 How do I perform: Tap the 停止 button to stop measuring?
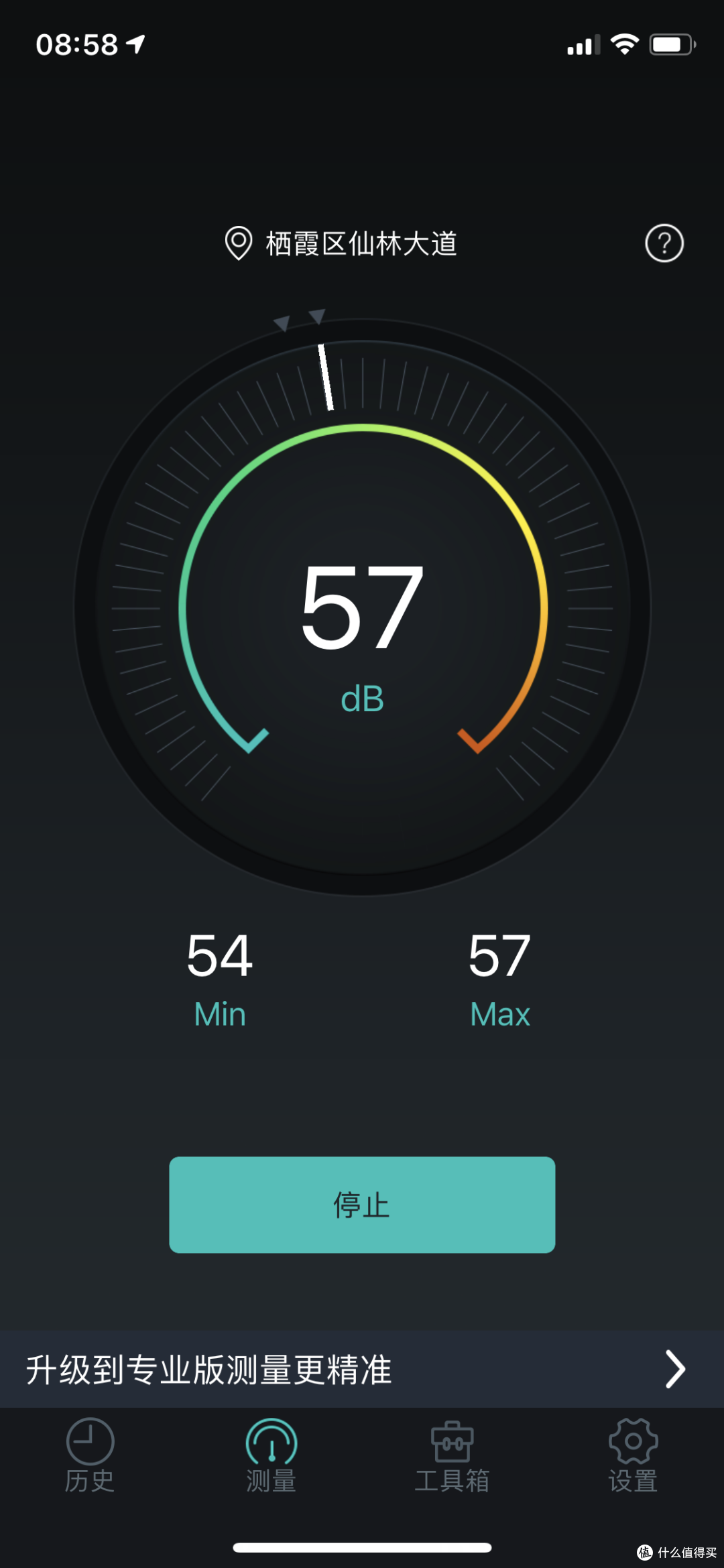click(x=362, y=1205)
